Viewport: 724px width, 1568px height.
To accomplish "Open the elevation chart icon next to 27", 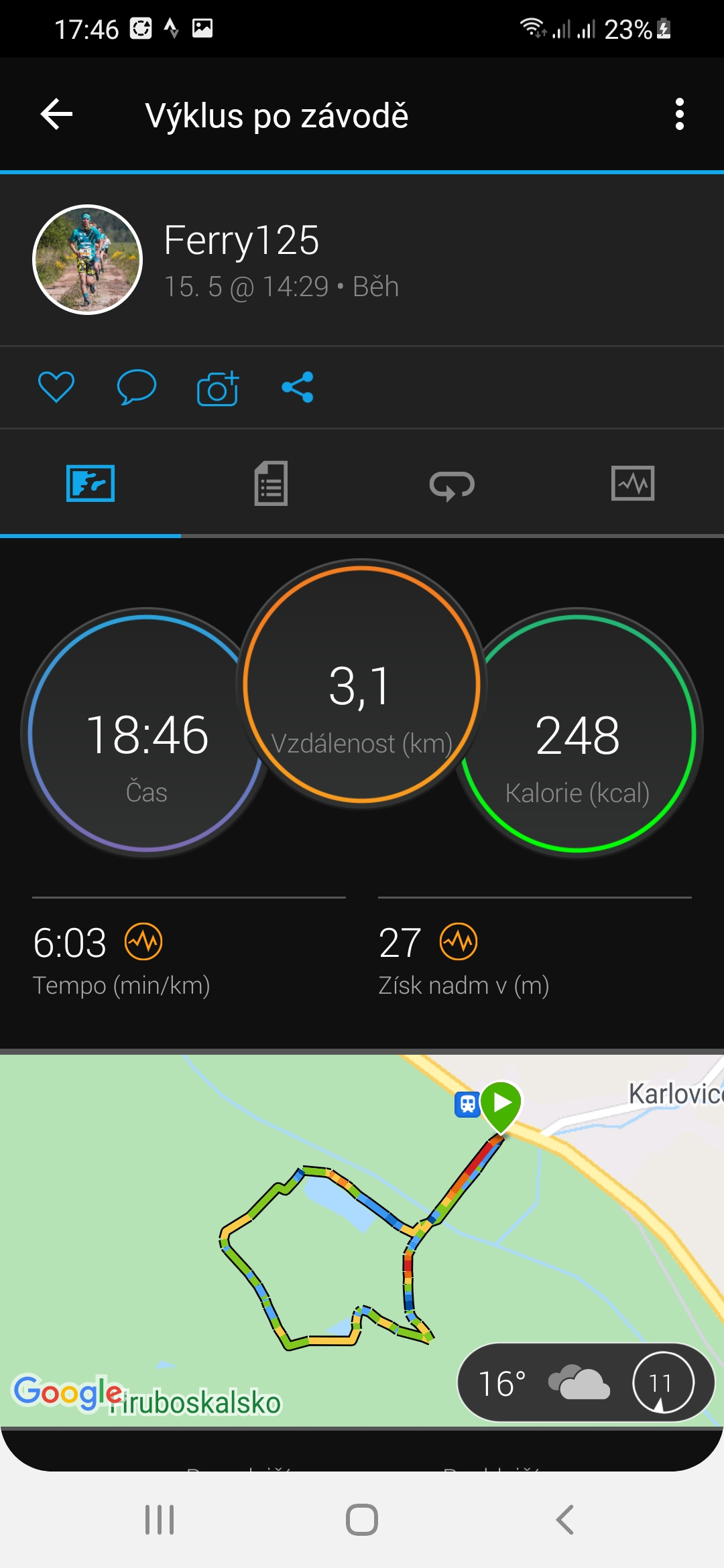I will [459, 941].
